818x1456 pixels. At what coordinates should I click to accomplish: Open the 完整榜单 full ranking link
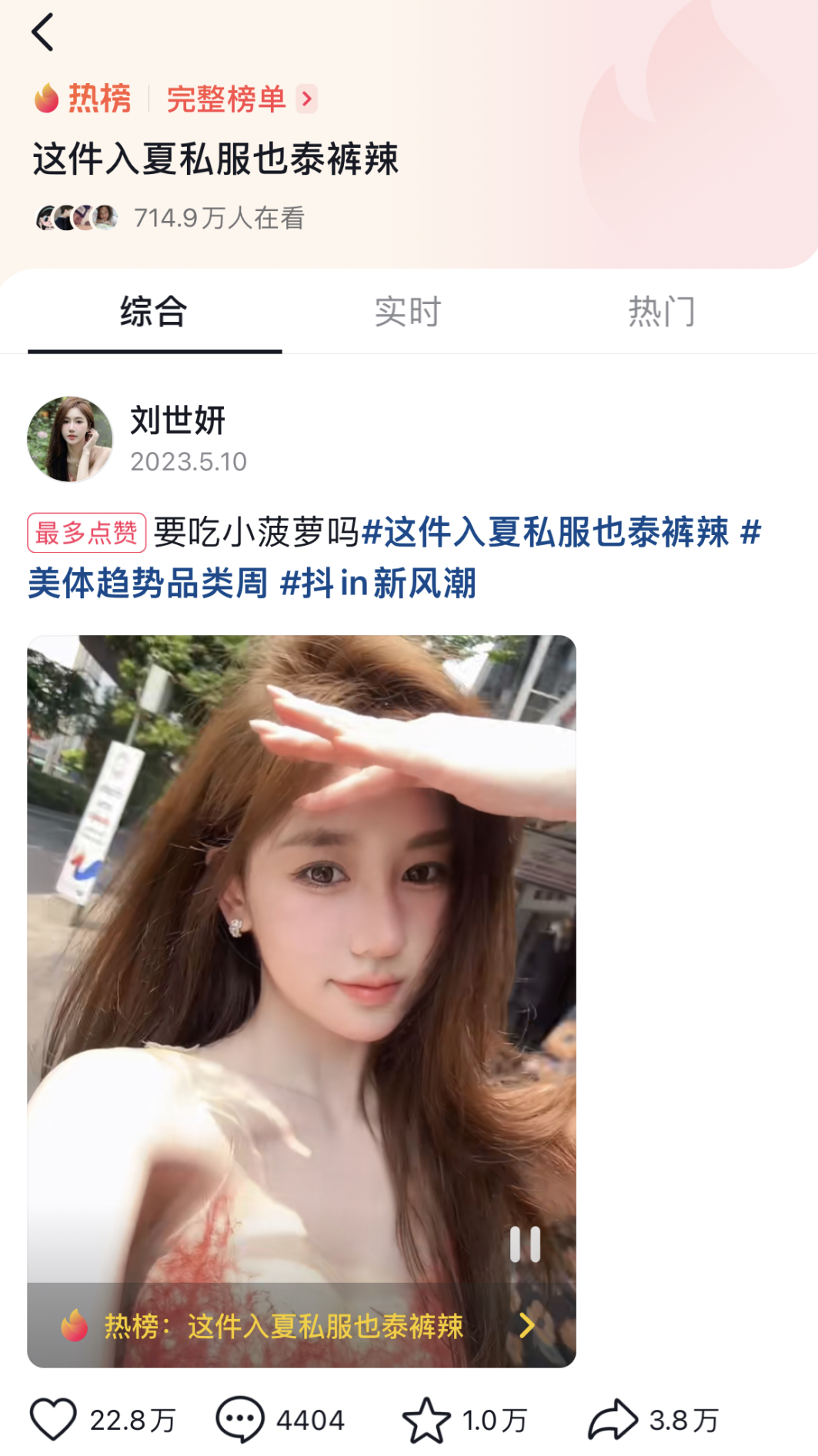(x=241, y=99)
